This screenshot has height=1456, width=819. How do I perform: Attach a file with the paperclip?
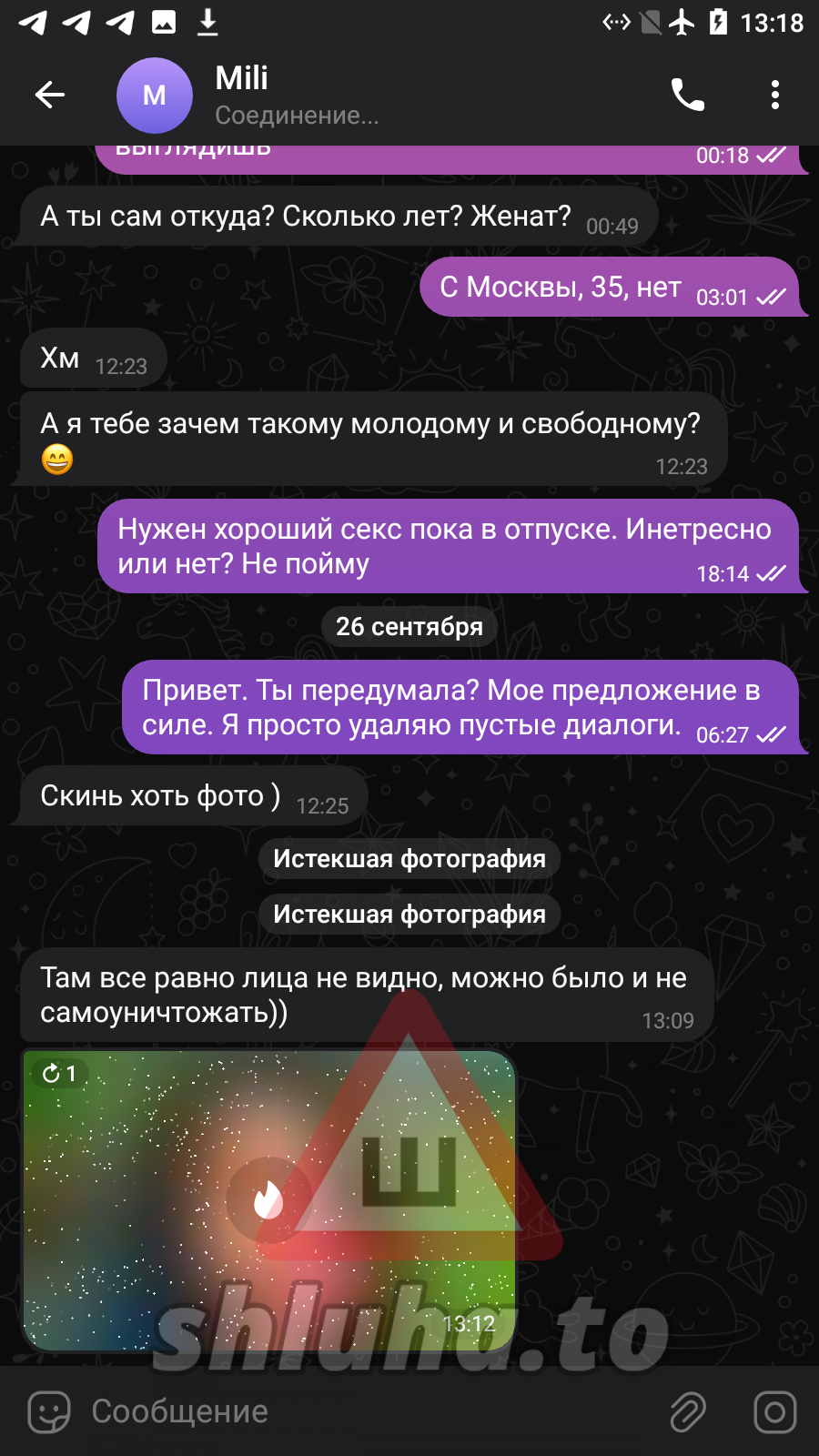point(688,1411)
